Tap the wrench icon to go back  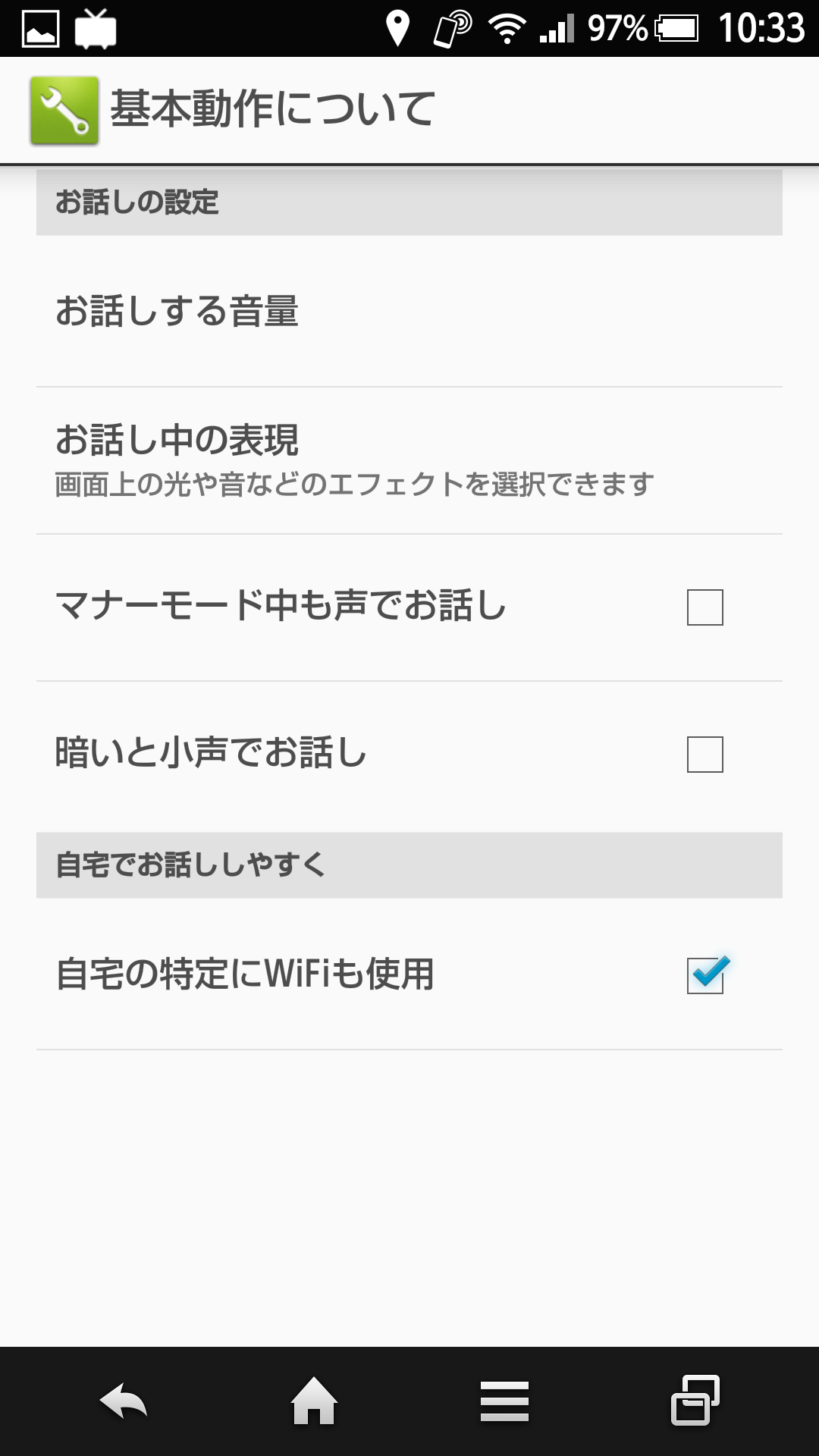tap(64, 110)
